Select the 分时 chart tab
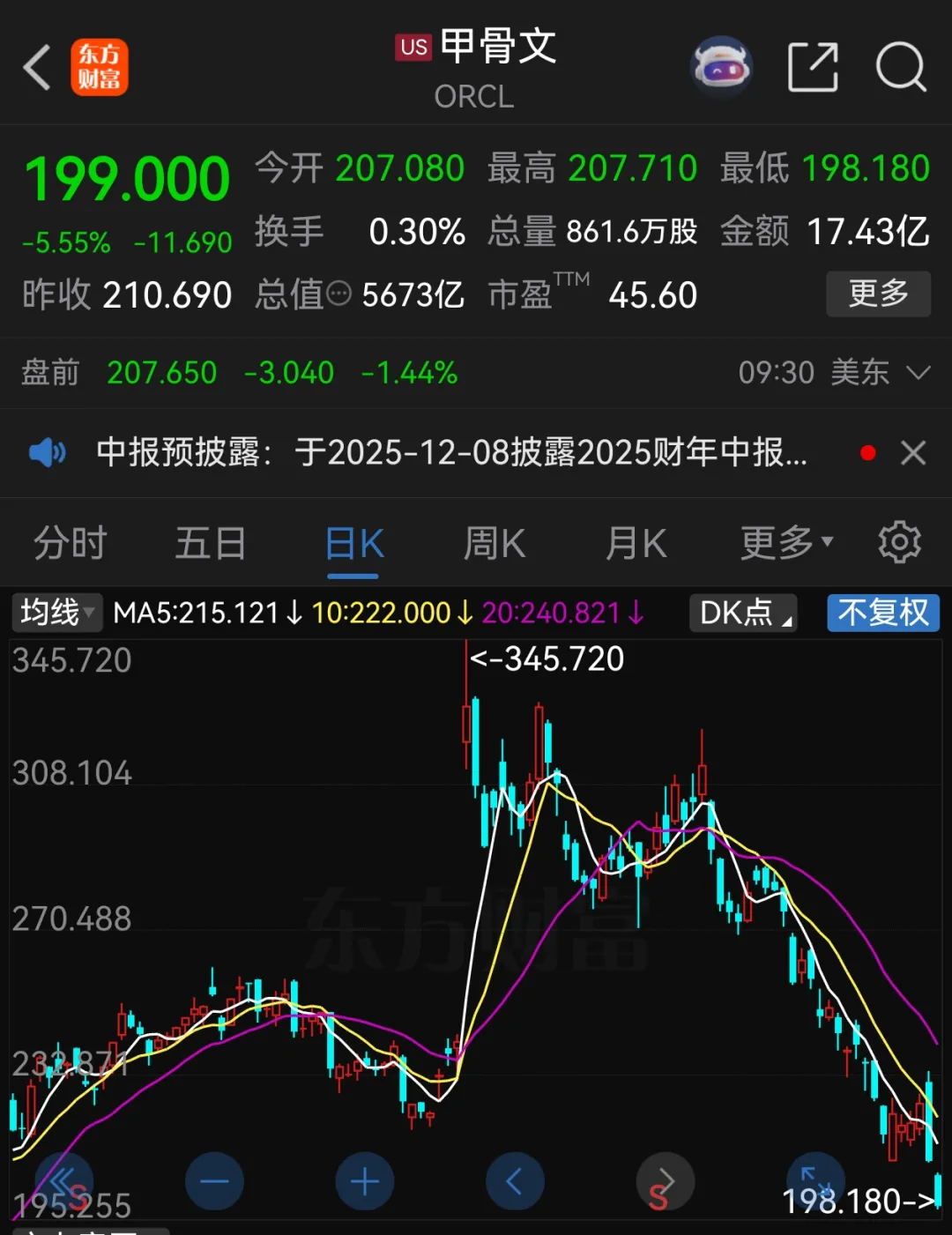The width and height of the screenshot is (952, 1235). (x=70, y=543)
